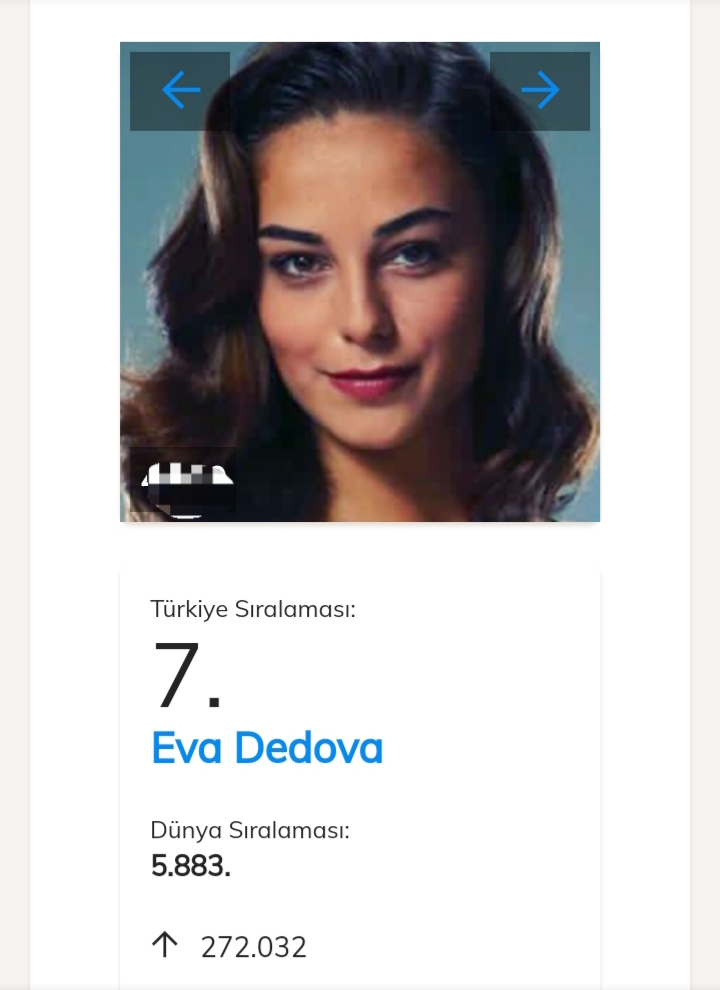Image resolution: width=720 pixels, height=990 pixels.
Task: Go to the previous ranked person
Action: [x=180, y=91]
